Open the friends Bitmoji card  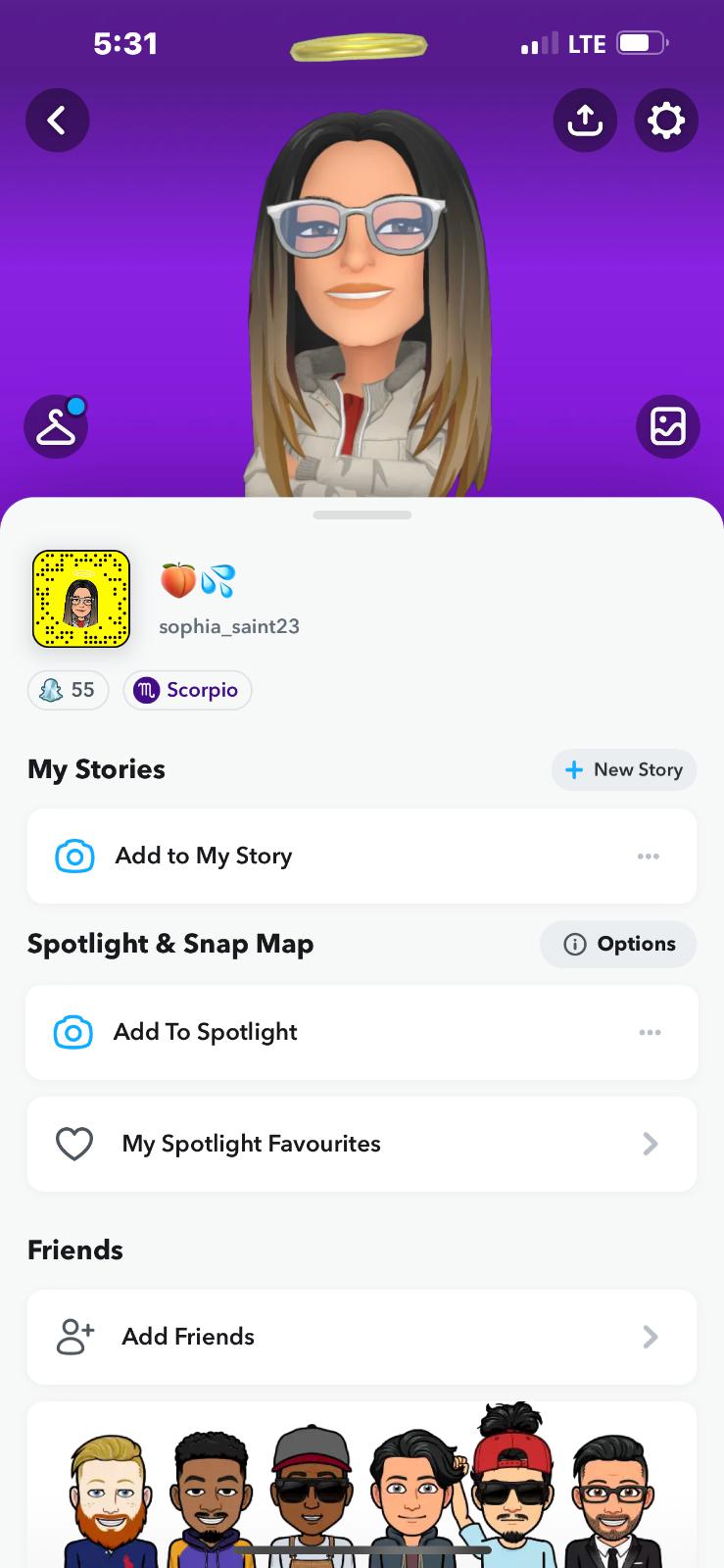(362, 1485)
